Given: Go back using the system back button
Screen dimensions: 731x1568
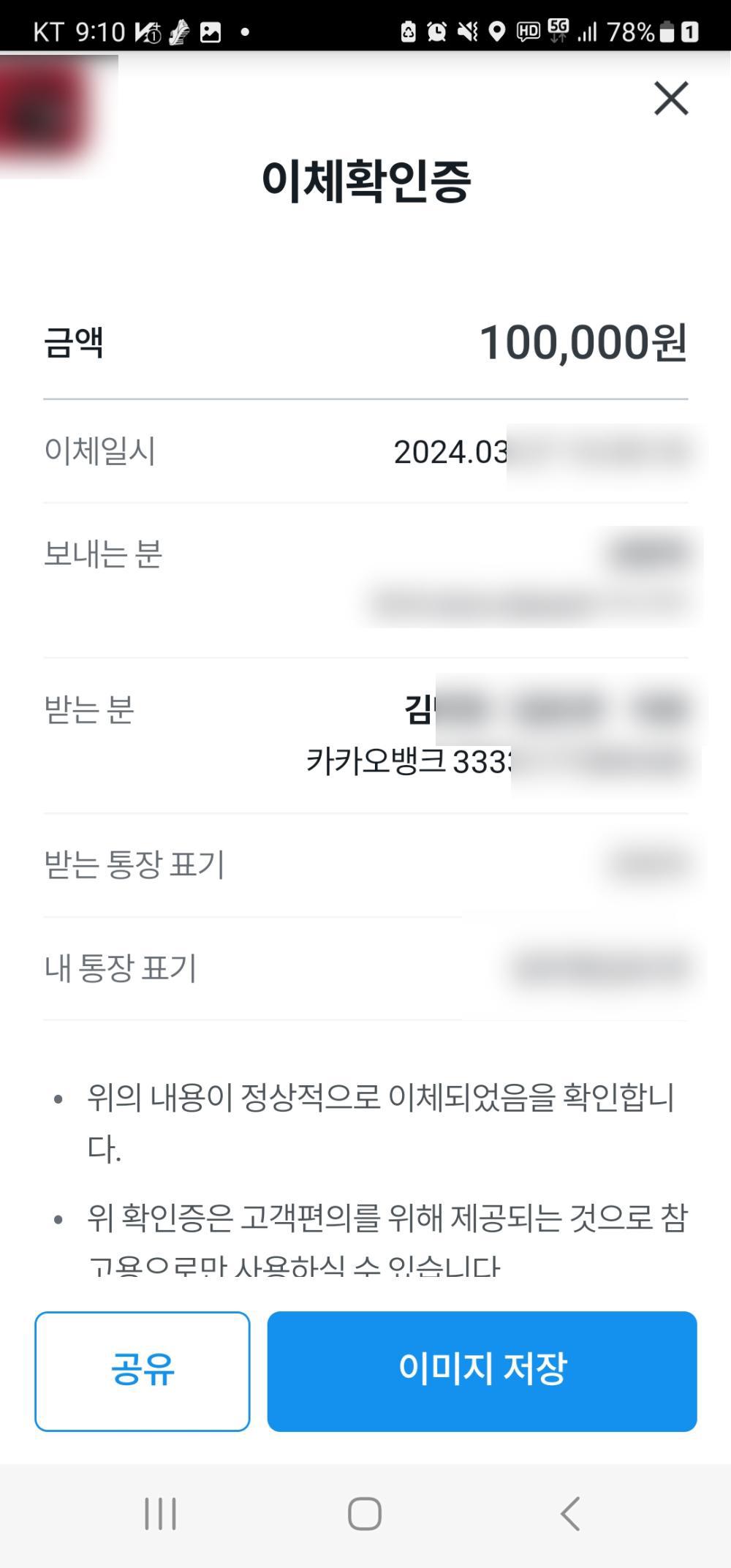Looking at the screenshot, I should (570, 1514).
